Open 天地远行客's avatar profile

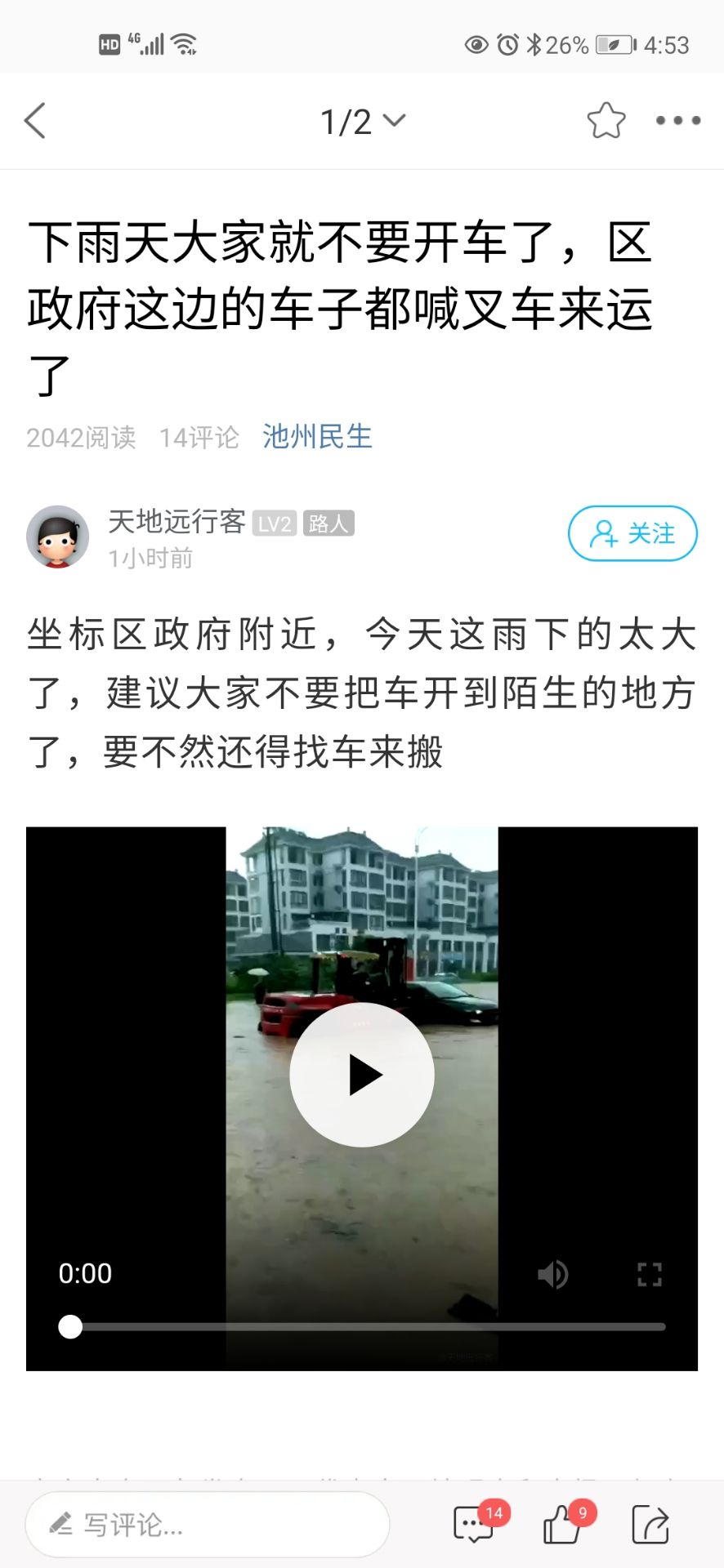[57, 537]
